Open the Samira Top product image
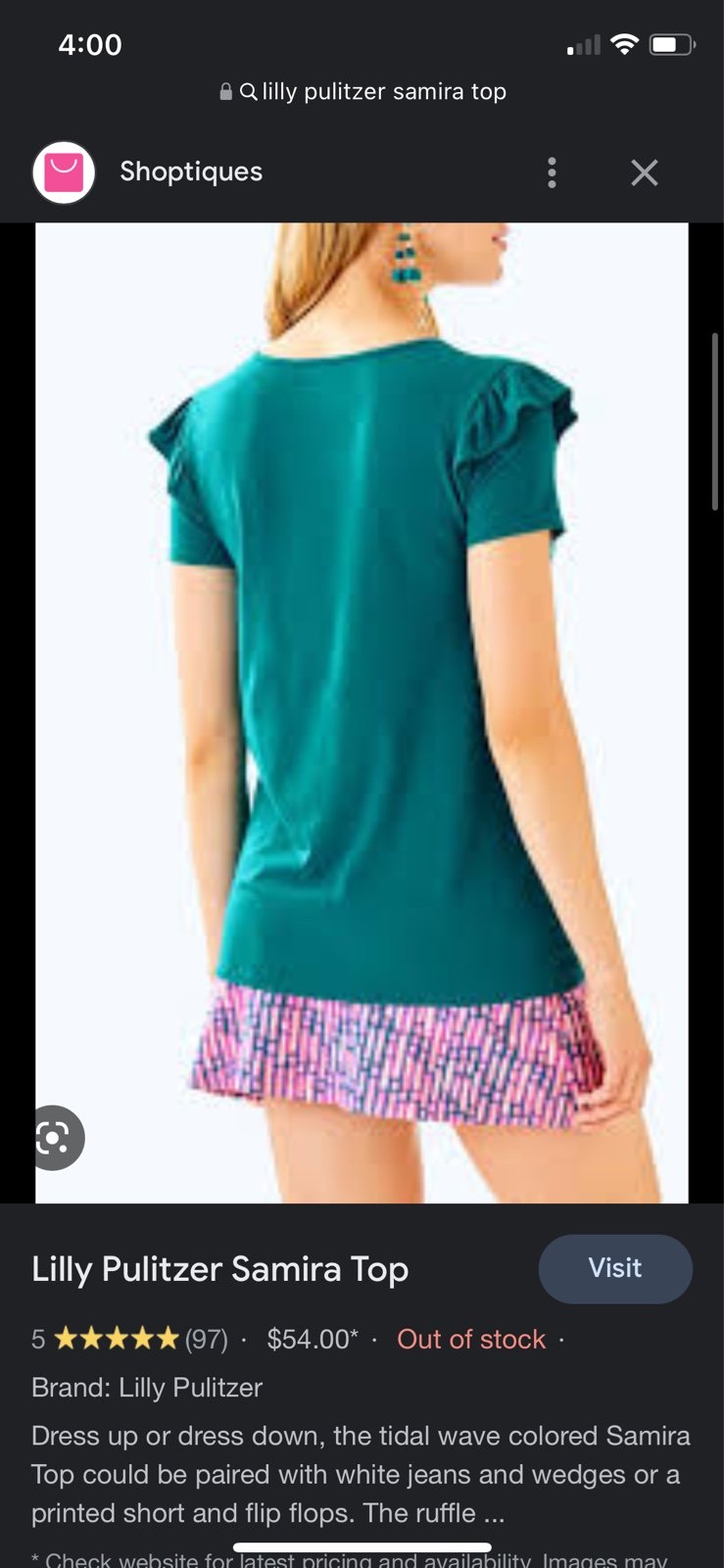 tap(362, 712)
